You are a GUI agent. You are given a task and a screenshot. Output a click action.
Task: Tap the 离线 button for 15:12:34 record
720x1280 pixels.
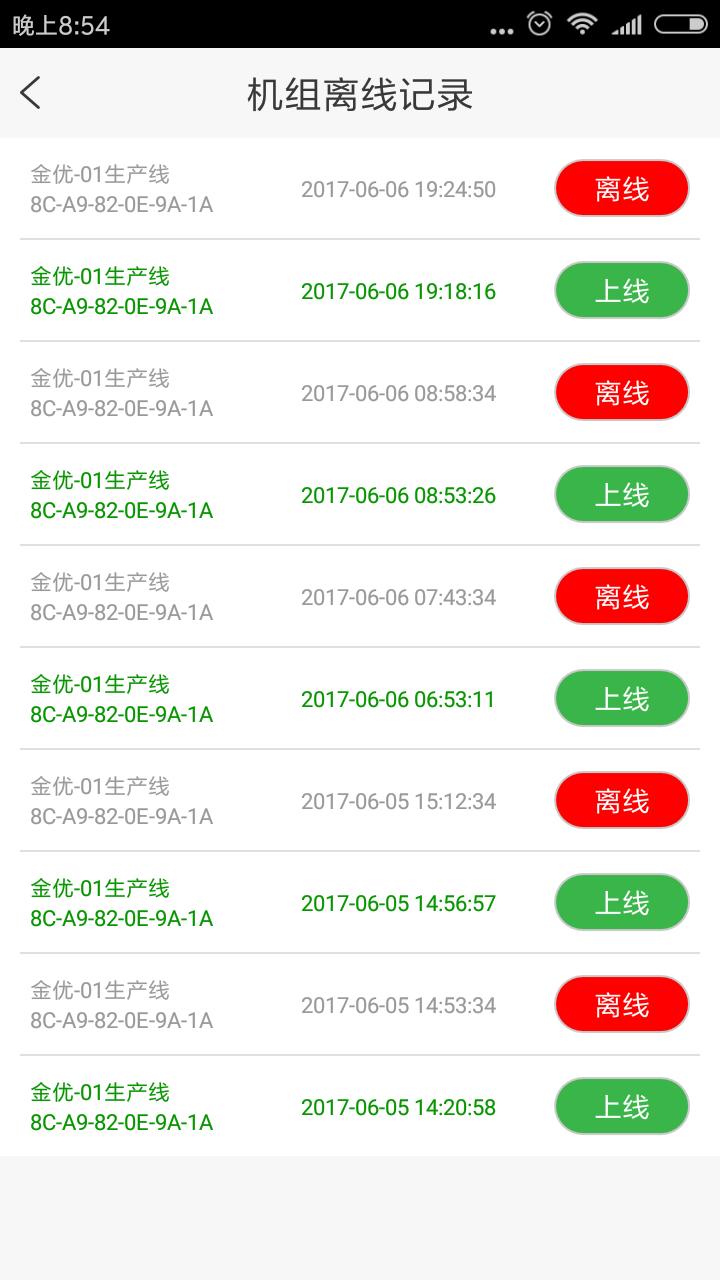pos(622,800)
